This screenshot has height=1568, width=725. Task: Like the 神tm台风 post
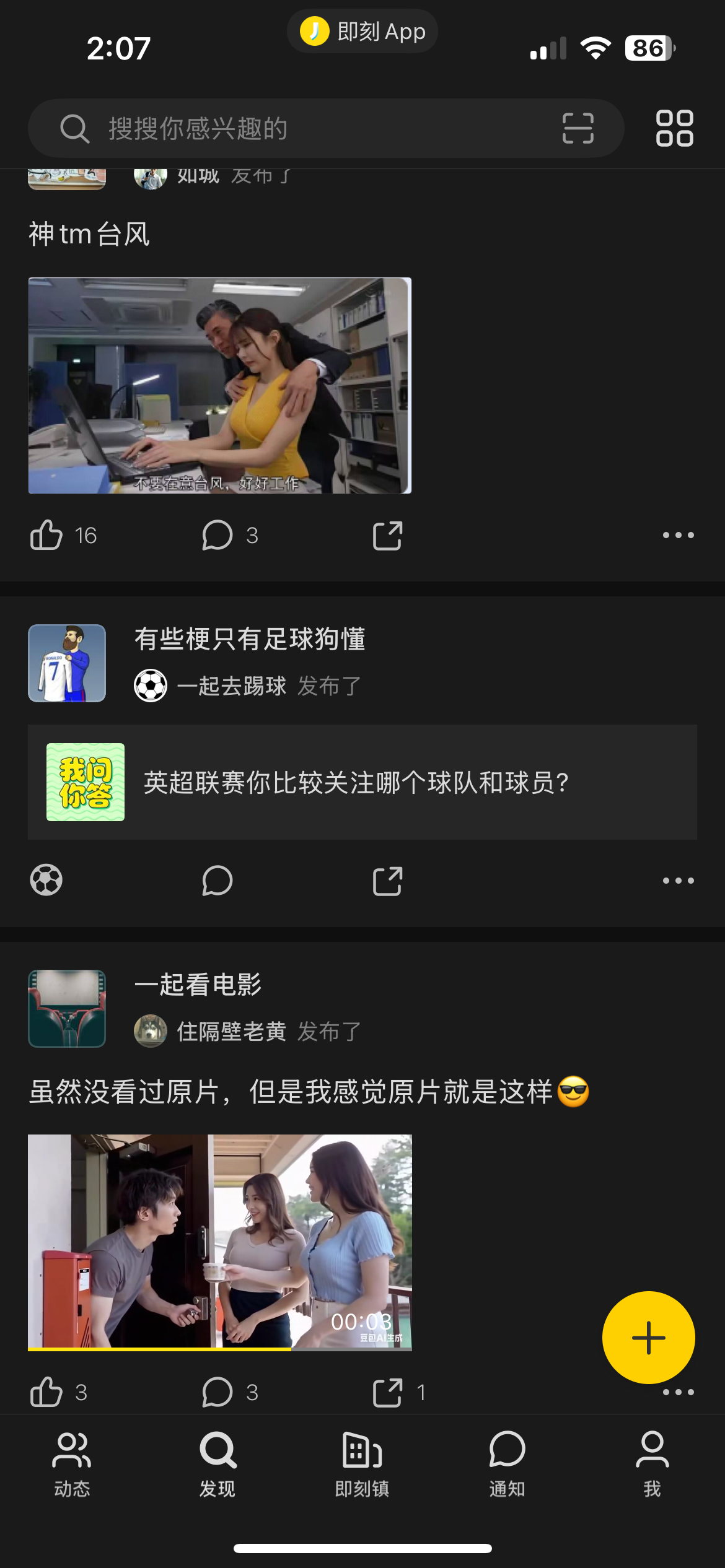point(47,535)
